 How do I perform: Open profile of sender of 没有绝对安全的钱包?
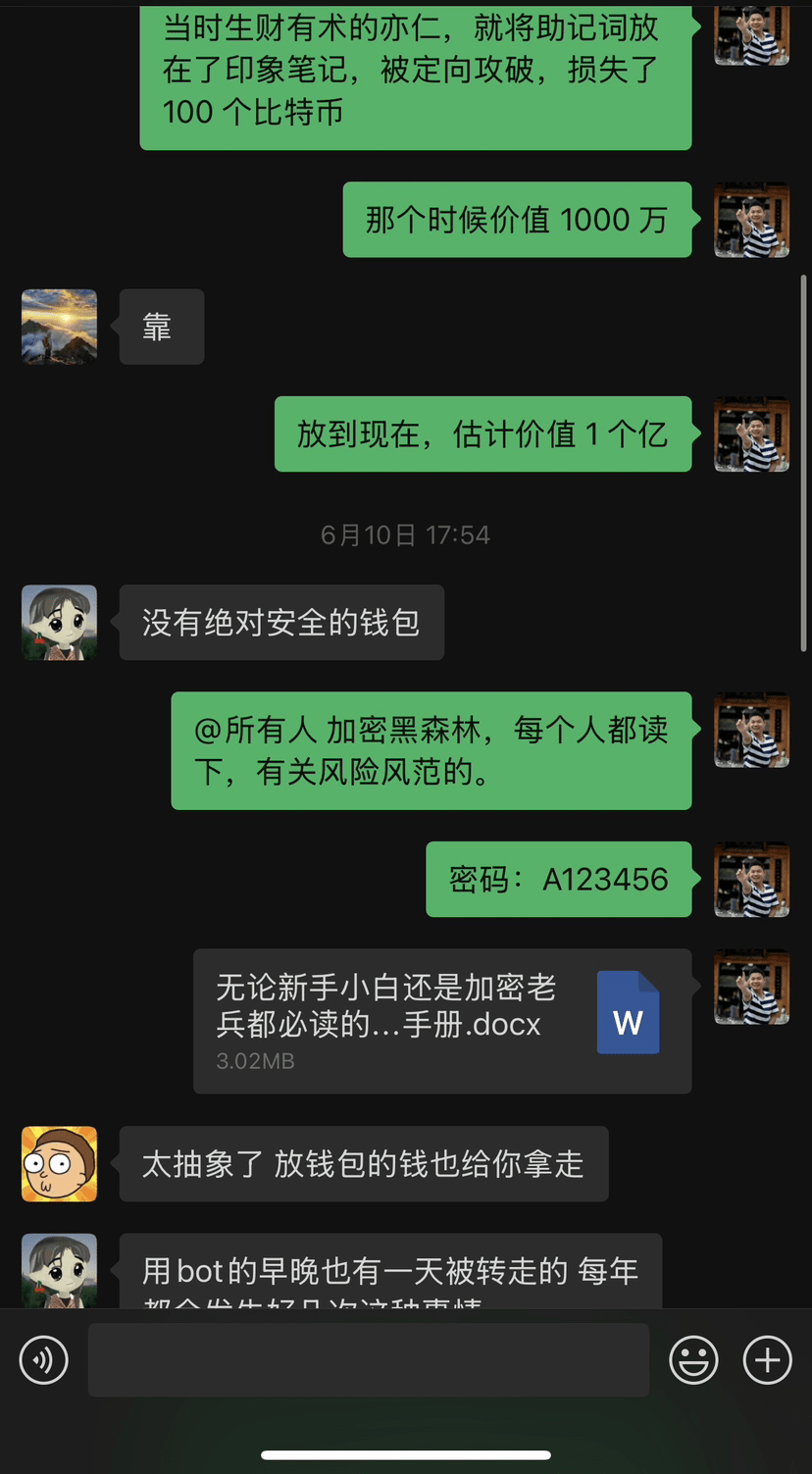tap(60, 623)
